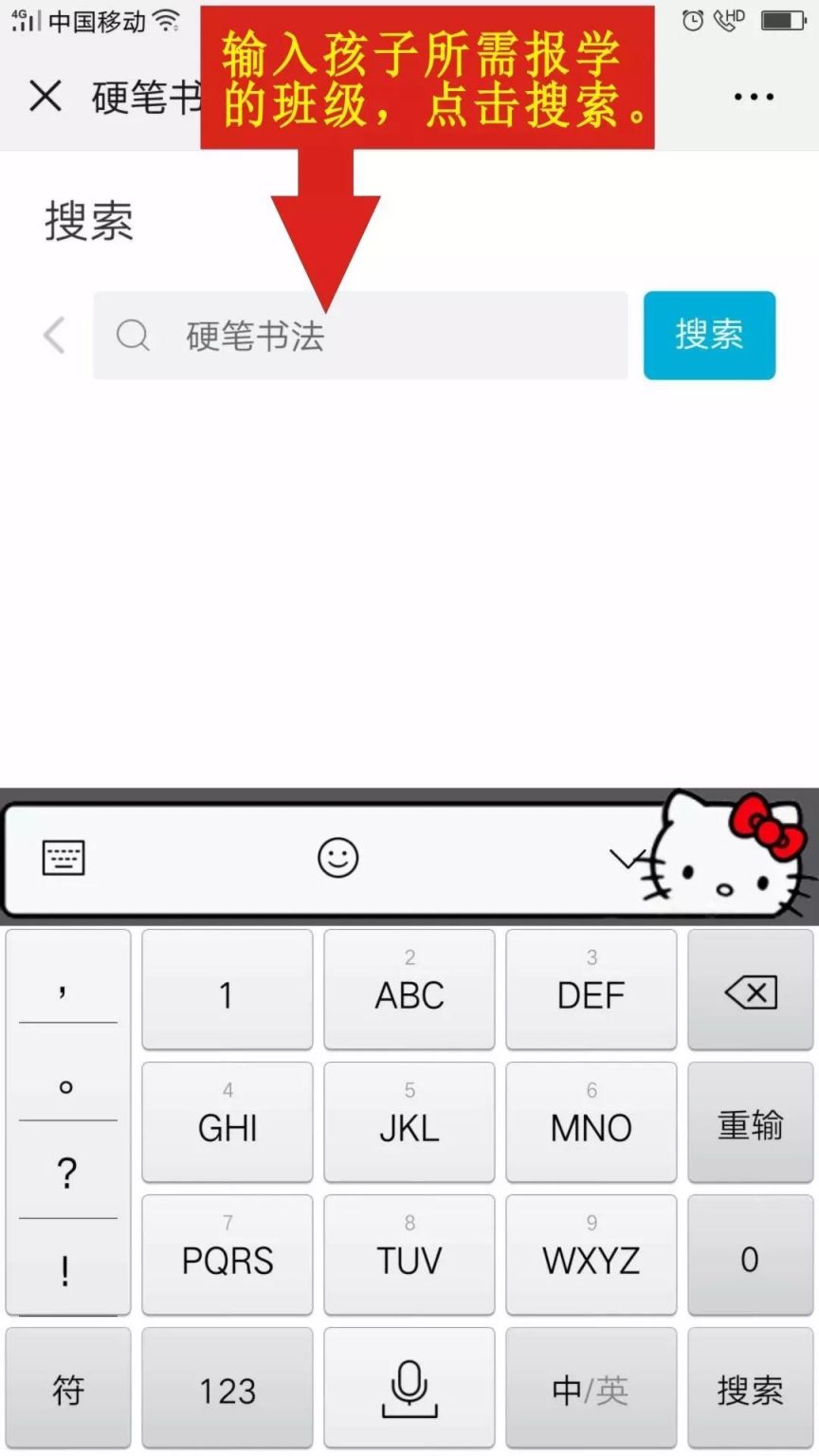This screenshot has width=819, height=1456.
Task: Close the page with the X icon
Action: pyautogui.click(x=45, y=97)
